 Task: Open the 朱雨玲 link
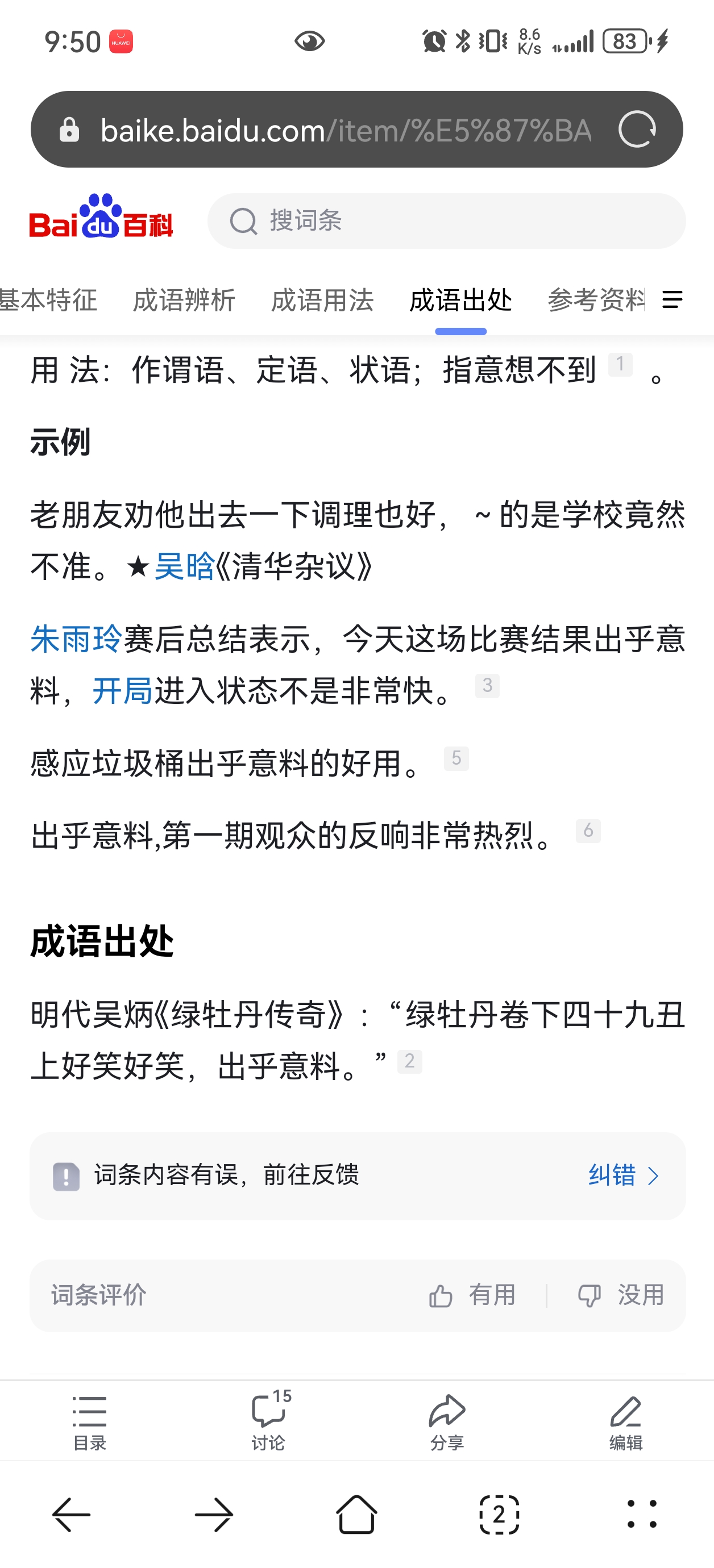coord(77,639)
